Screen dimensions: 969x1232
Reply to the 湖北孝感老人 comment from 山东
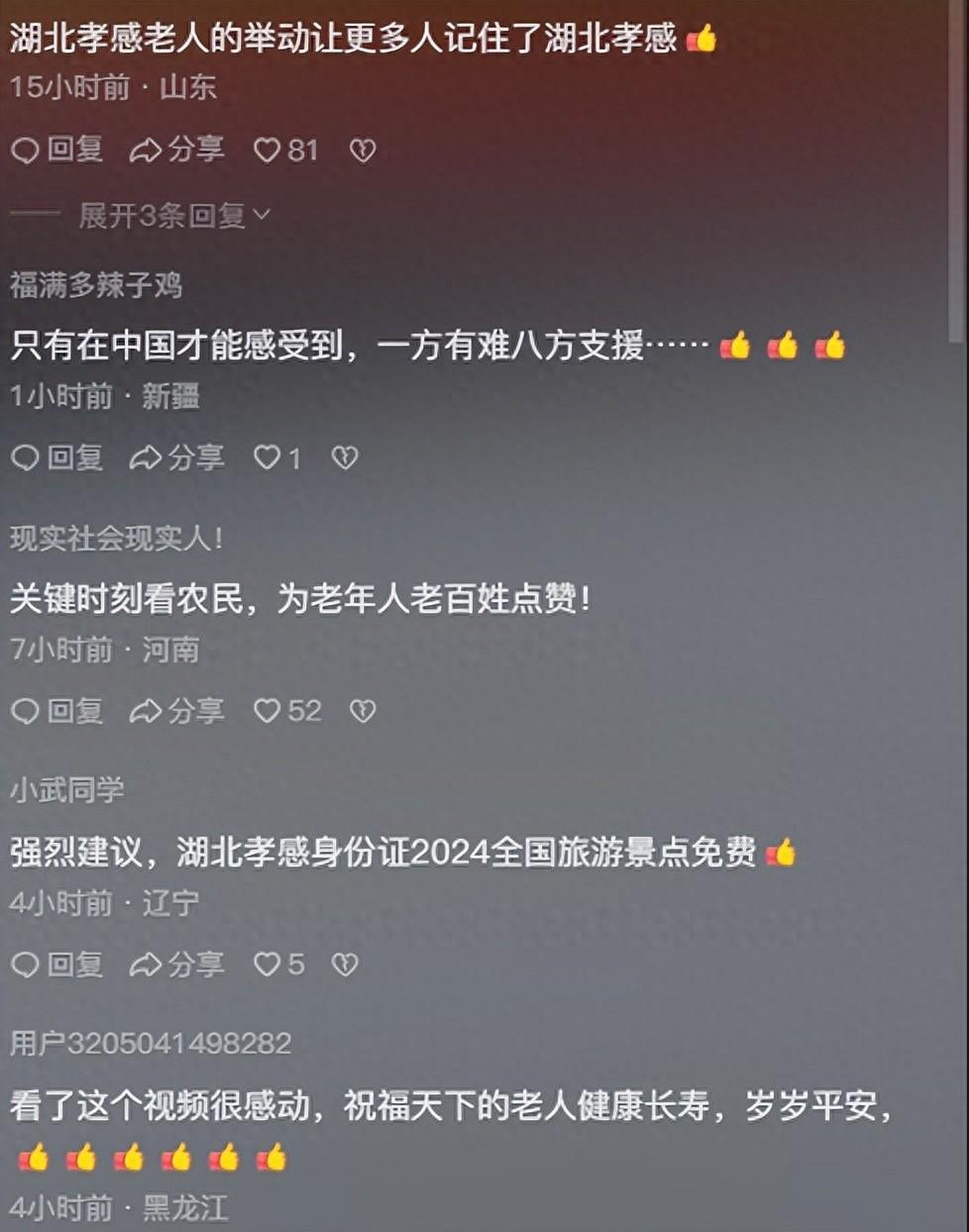pos(56,150)
